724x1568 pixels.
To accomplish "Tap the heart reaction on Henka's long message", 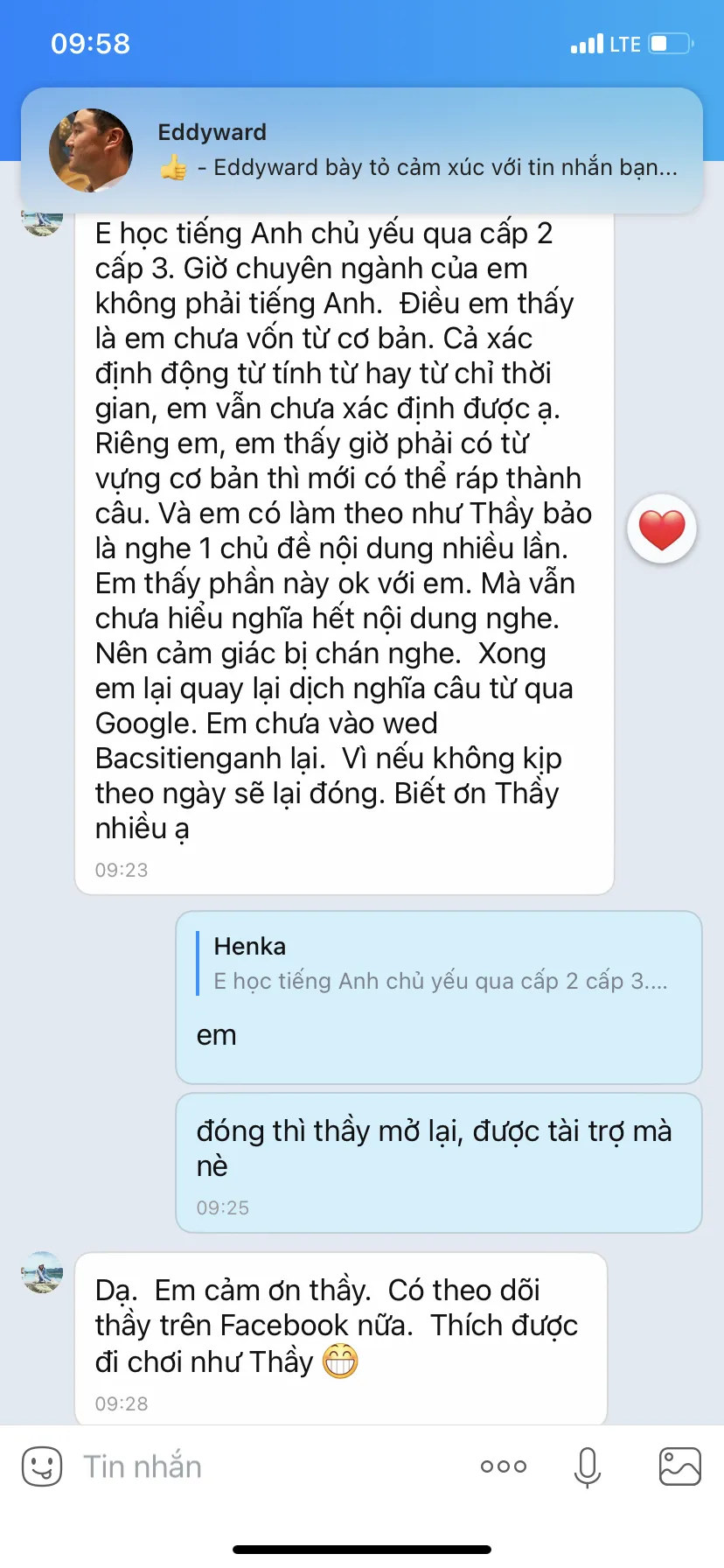I will coord(662,529).
